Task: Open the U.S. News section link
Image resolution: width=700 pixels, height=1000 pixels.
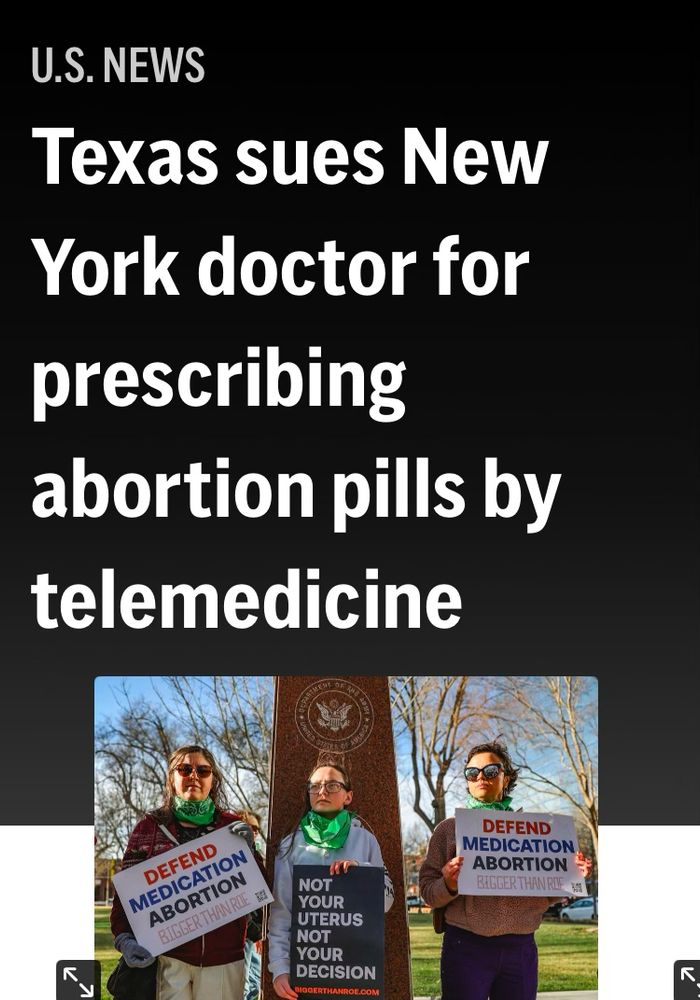Action: point(118,66)
